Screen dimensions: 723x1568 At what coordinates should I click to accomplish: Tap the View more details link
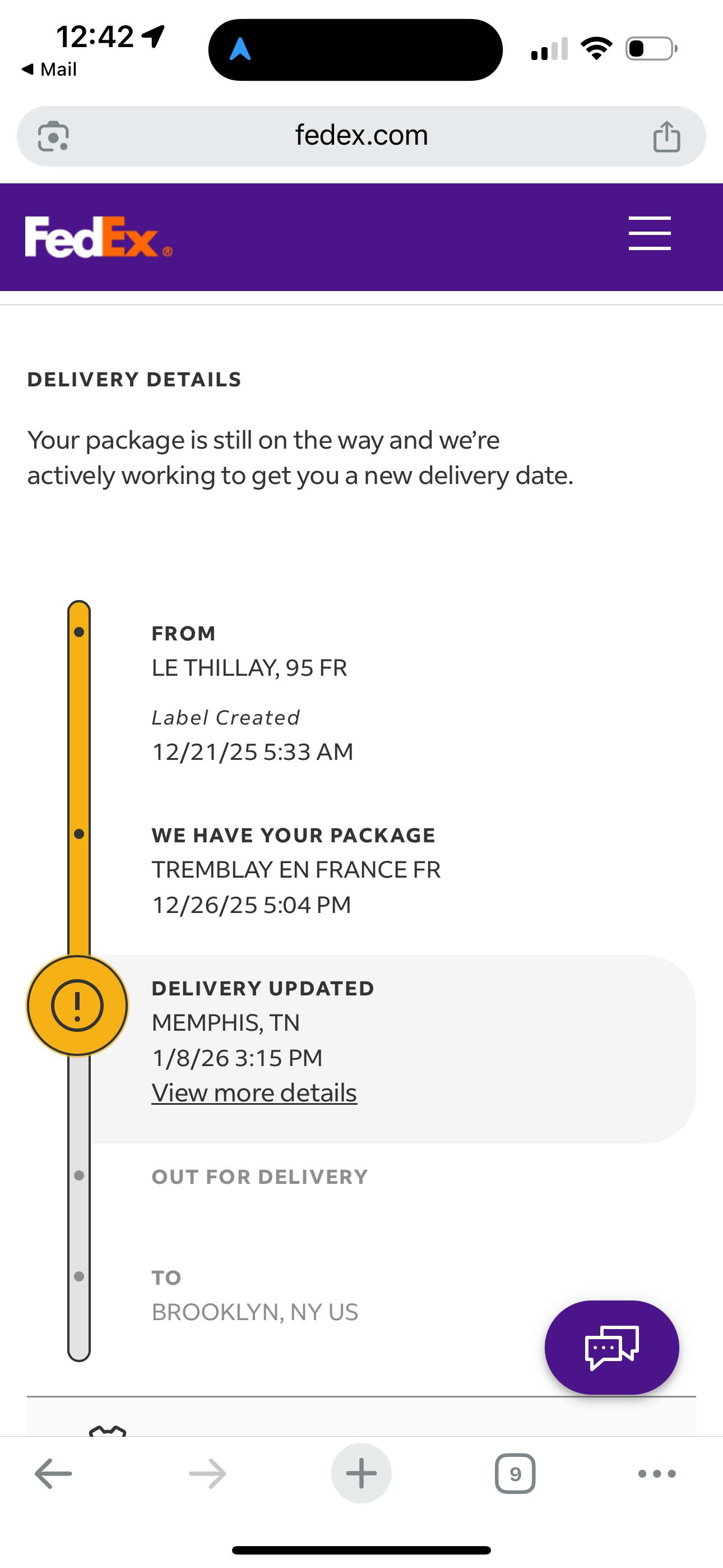[254, 1092]
